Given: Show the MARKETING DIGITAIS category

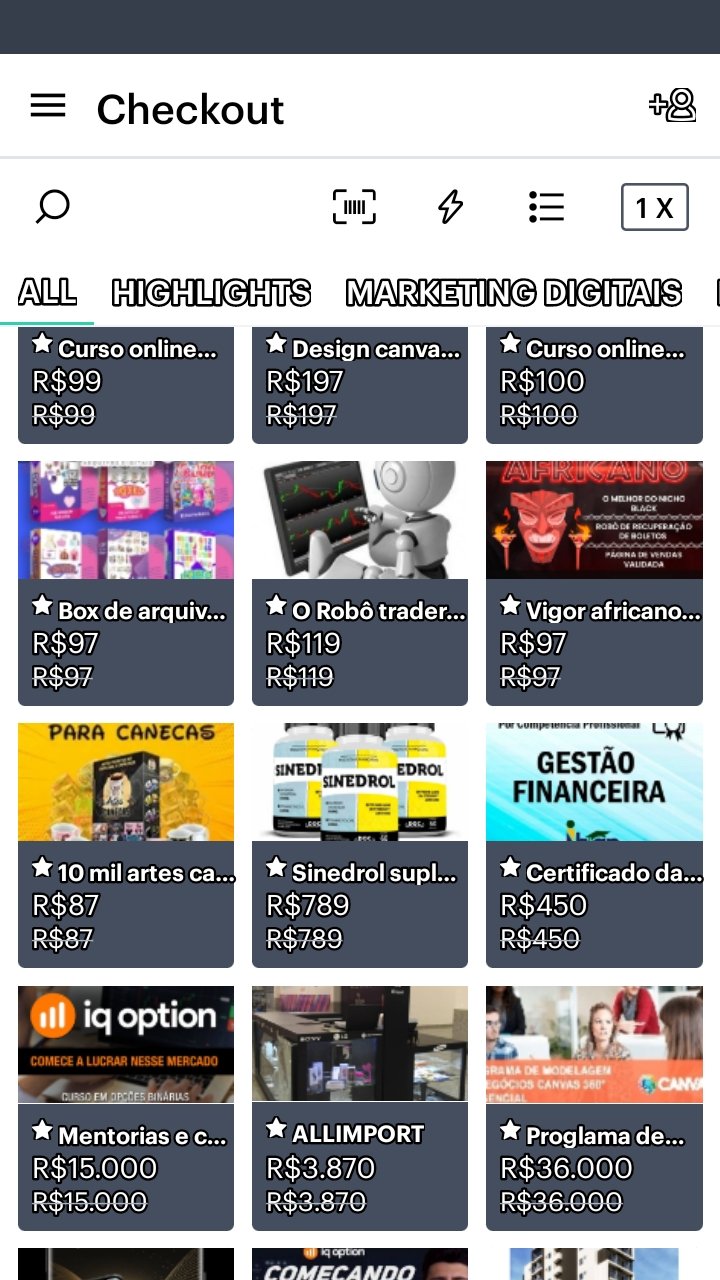Looking at the screenshot, I should pos(514,292).
